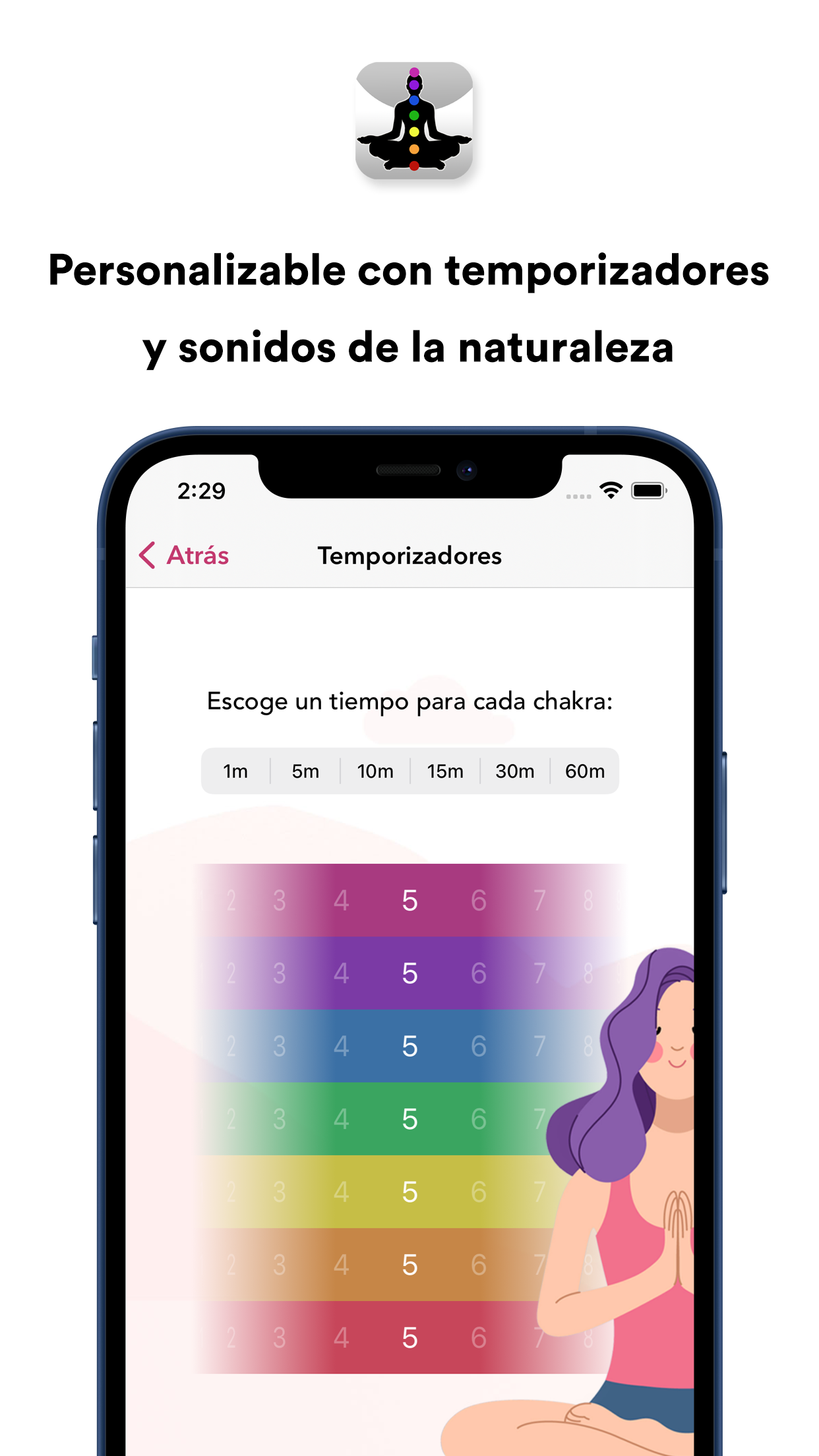Open the 5m segment in the time selector
The width and height of the screenshot is (819, 1456).
(x=305, y=771)
